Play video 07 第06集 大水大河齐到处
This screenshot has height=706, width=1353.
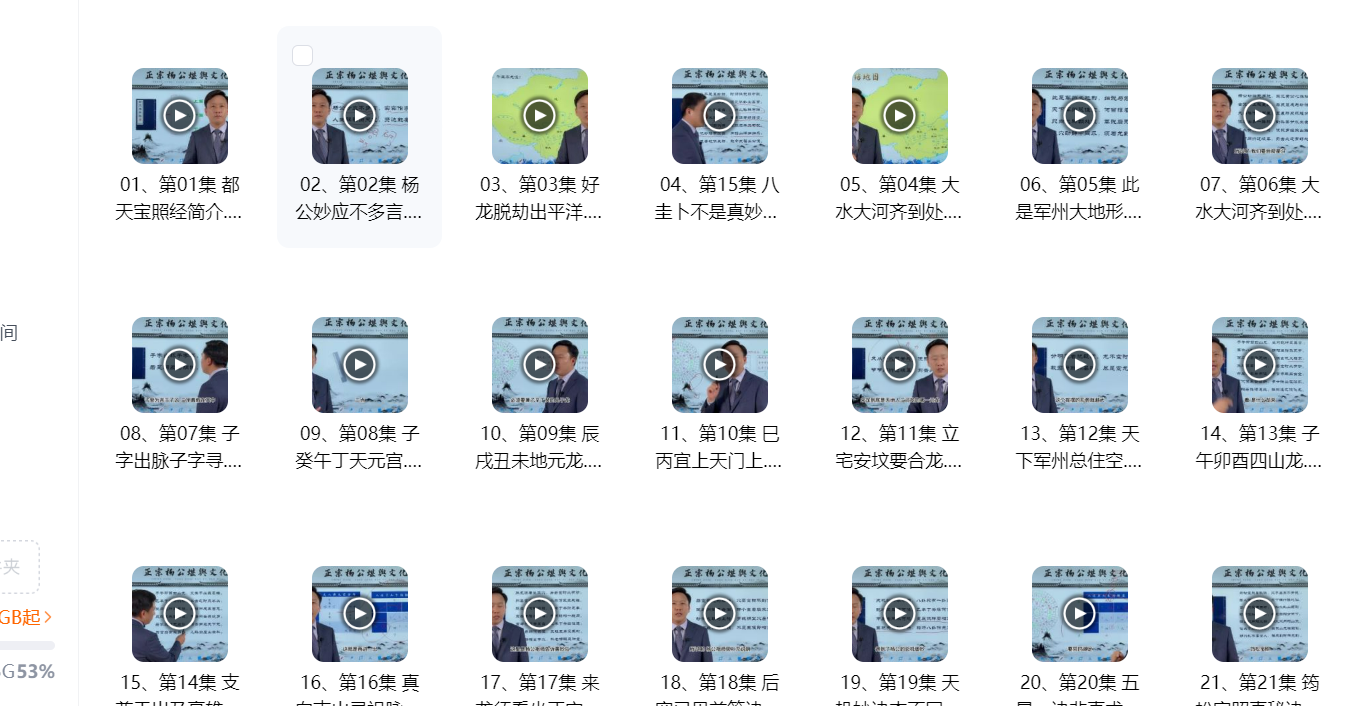click(x=1260, y=116)
